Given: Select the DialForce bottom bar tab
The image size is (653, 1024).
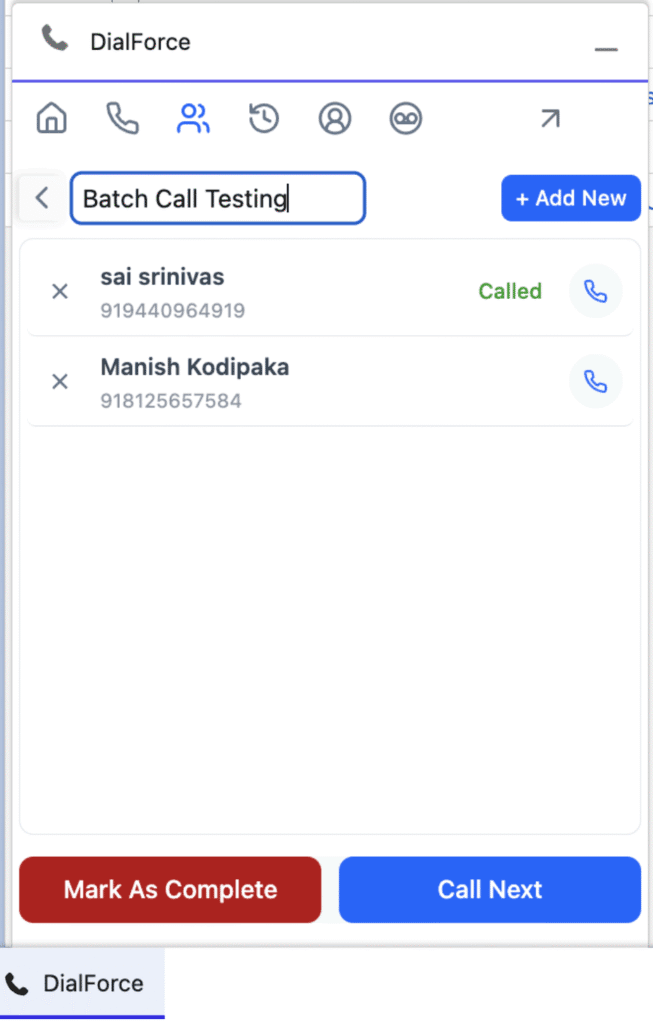Looking at the screenshot, I should coord(82,984).
